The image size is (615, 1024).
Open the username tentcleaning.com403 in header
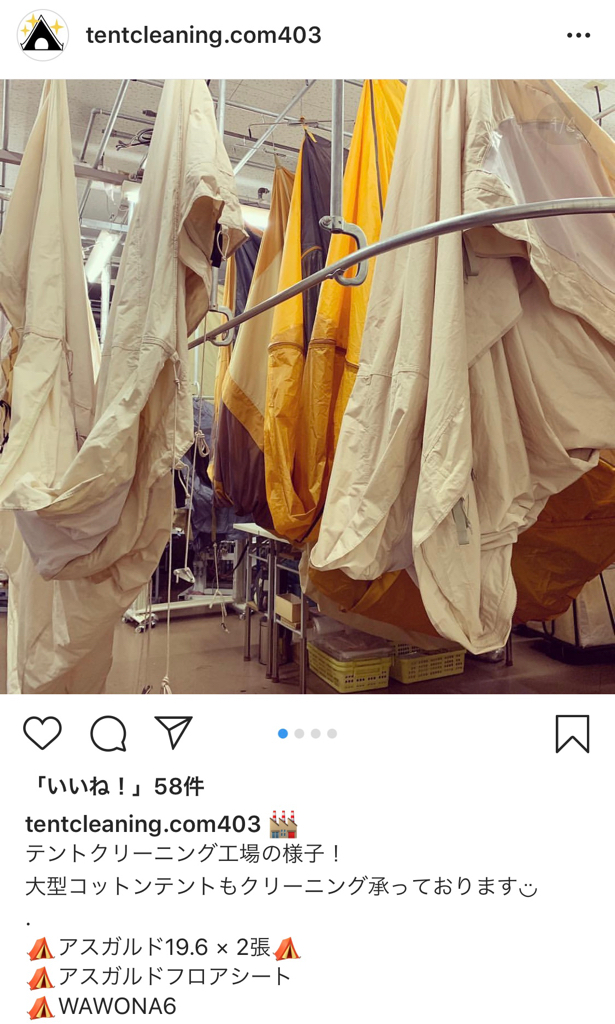(x=203, y=36)
